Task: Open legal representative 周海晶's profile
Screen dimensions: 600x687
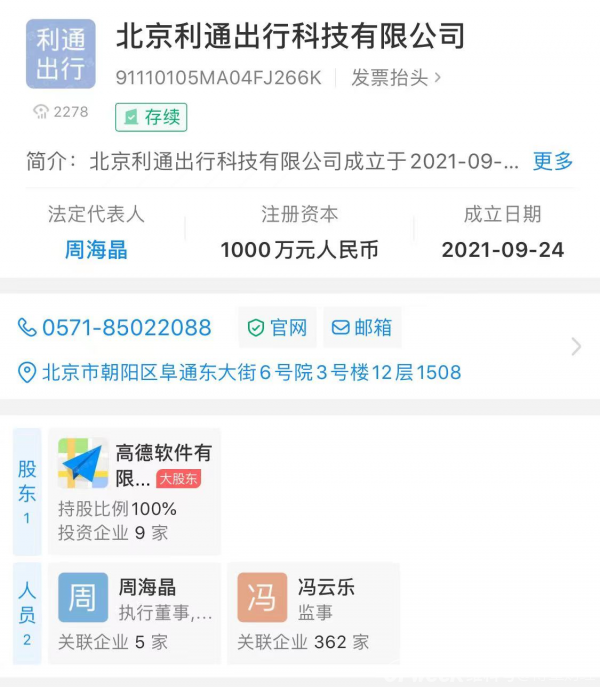Action: 96,249
